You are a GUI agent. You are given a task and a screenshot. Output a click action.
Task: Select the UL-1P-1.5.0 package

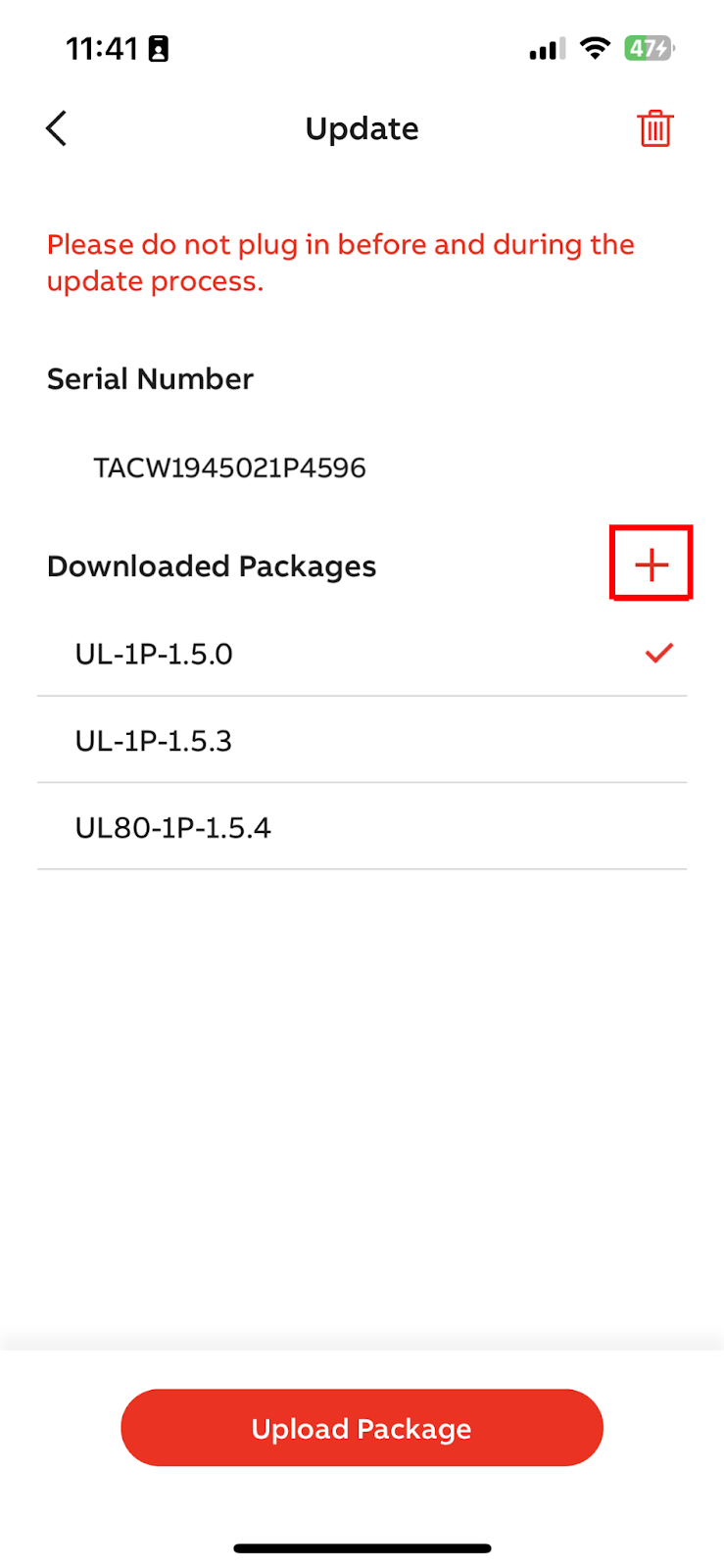[361, 654]
